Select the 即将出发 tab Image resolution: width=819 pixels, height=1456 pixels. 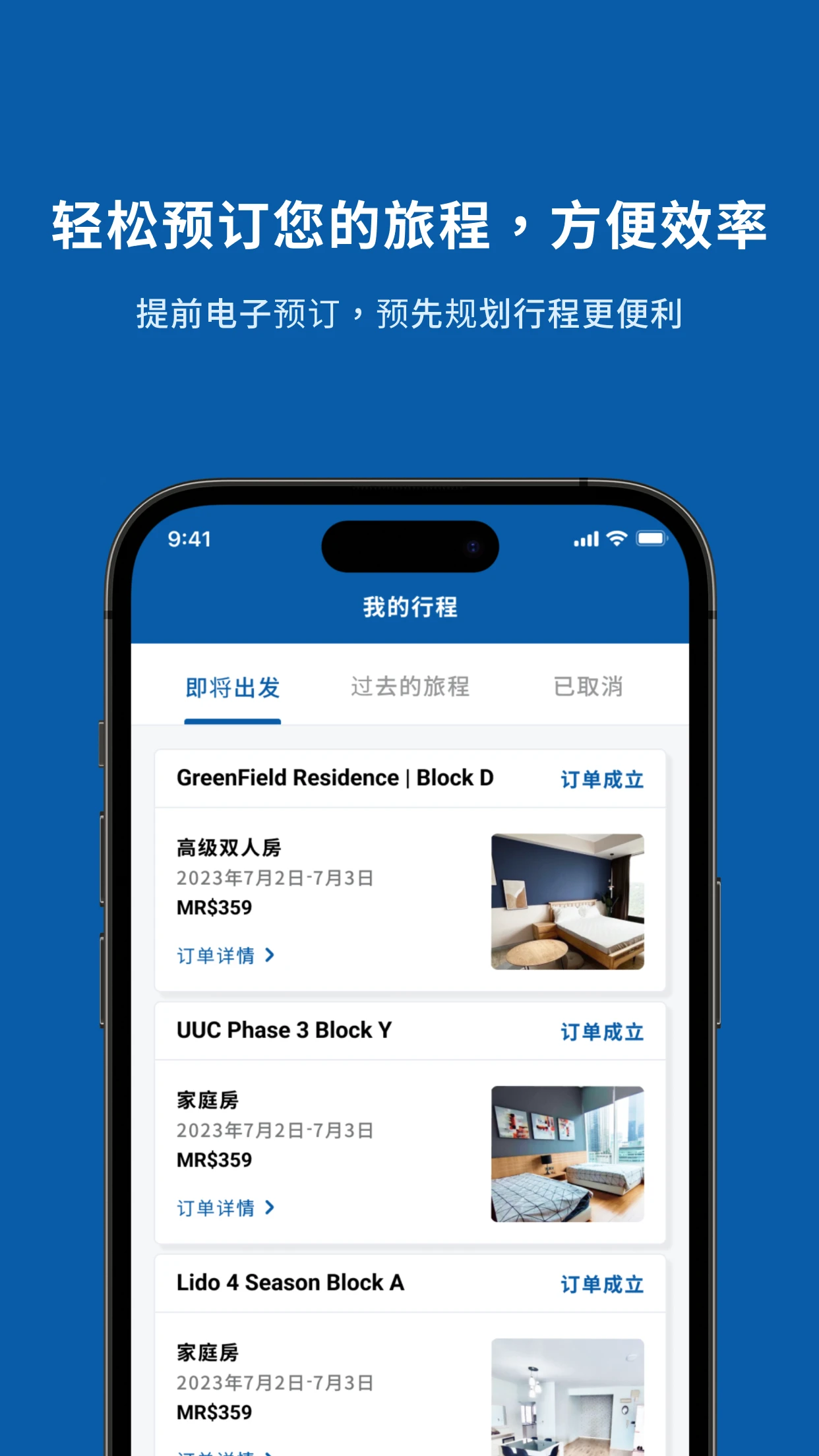point(232,688)
